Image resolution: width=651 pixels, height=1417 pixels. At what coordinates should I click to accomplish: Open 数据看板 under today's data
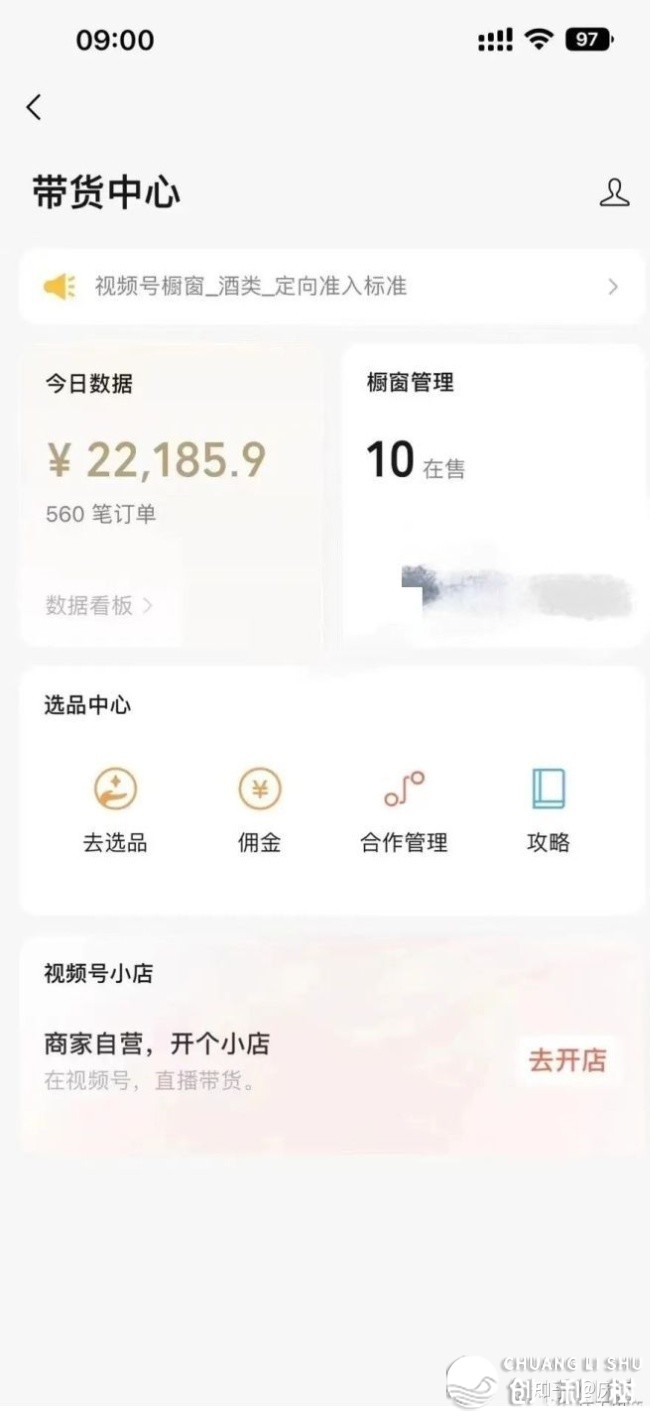click(98, 605)
